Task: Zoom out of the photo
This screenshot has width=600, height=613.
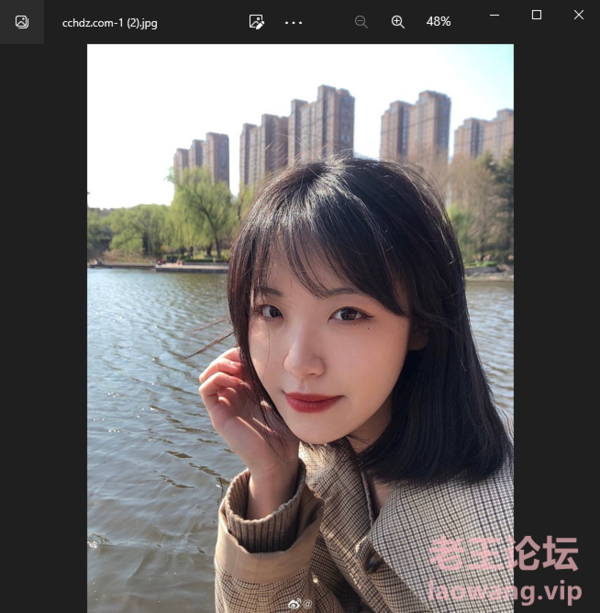Action: pyautogui.click(x=361, y=21)
